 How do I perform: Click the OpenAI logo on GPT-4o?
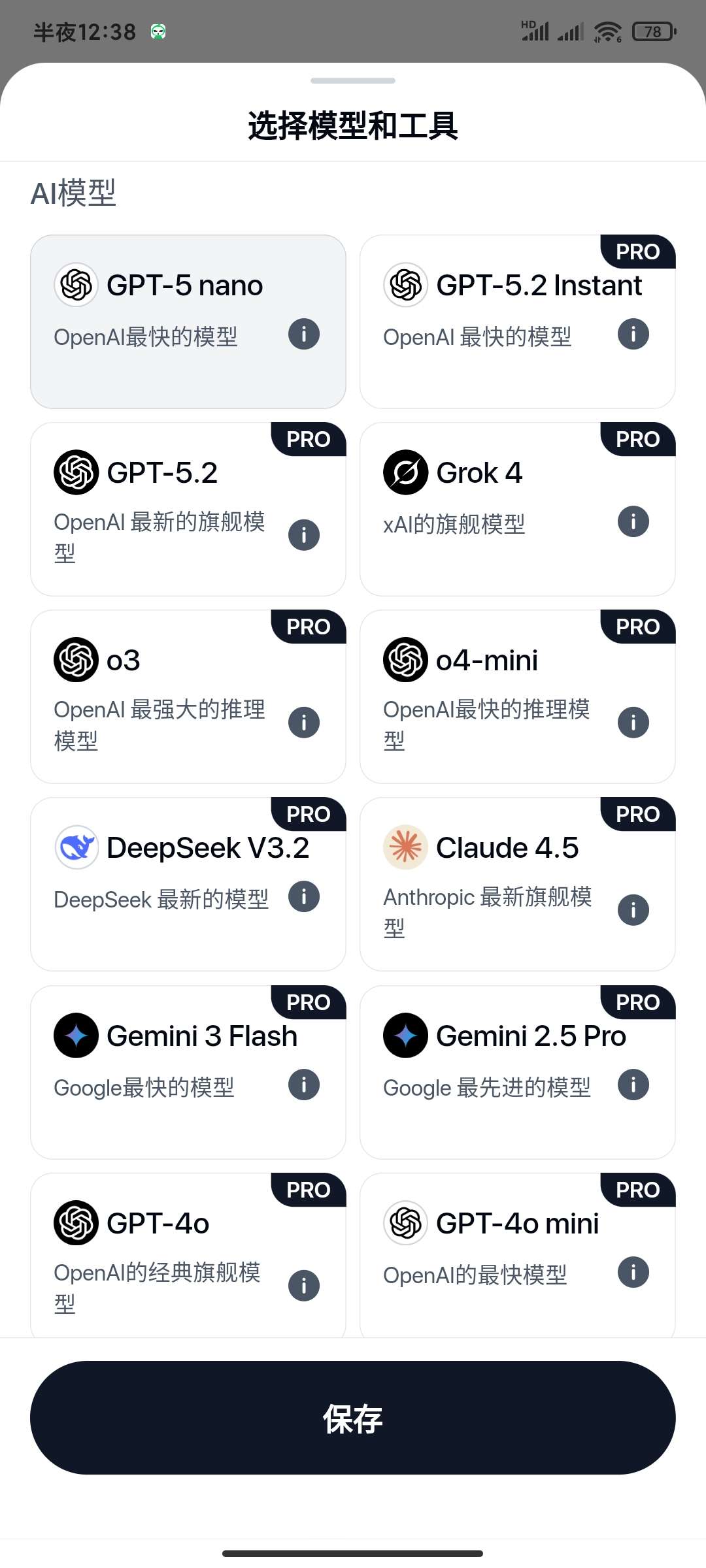click(76, 1222)
